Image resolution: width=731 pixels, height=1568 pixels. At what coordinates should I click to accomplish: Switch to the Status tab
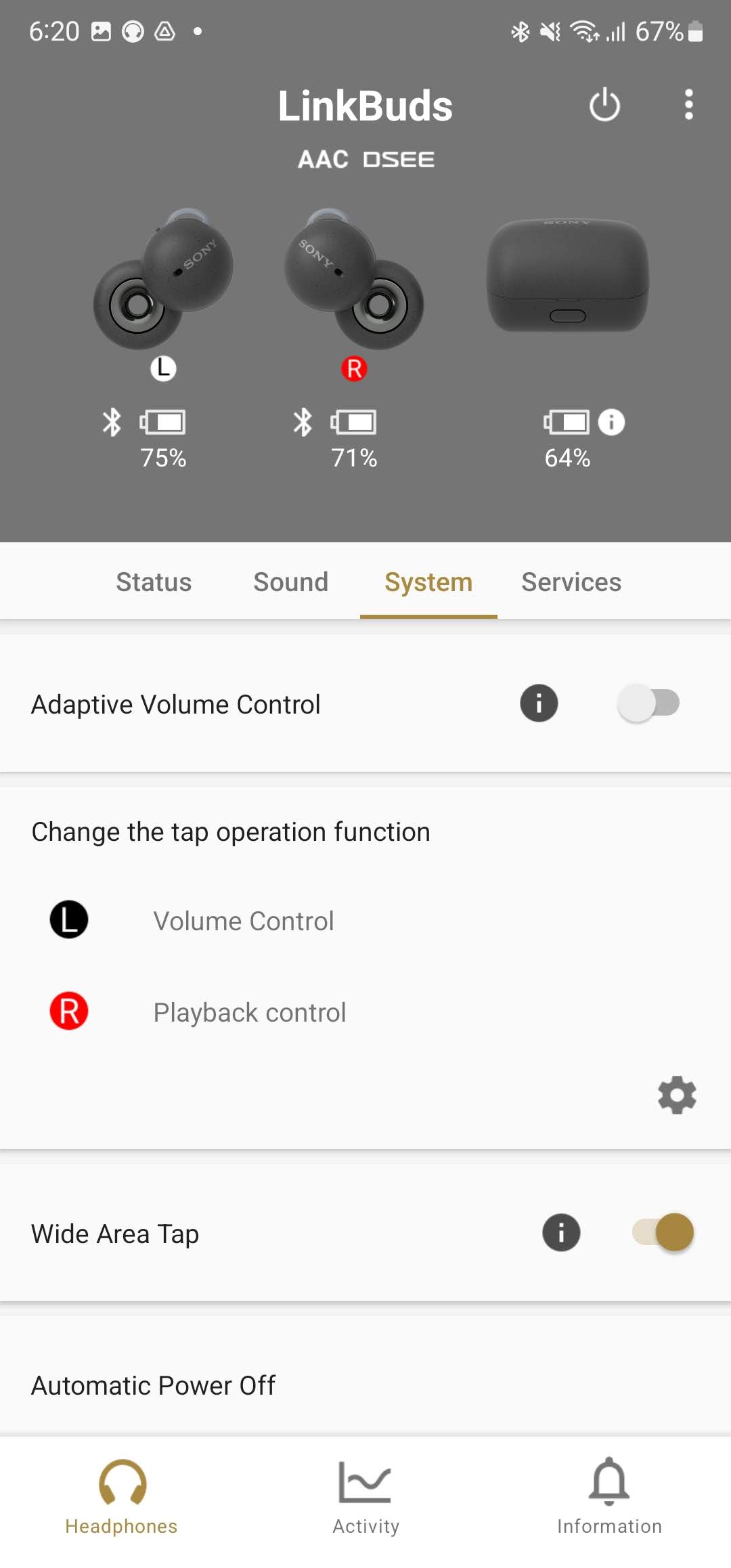pos(154,582)
